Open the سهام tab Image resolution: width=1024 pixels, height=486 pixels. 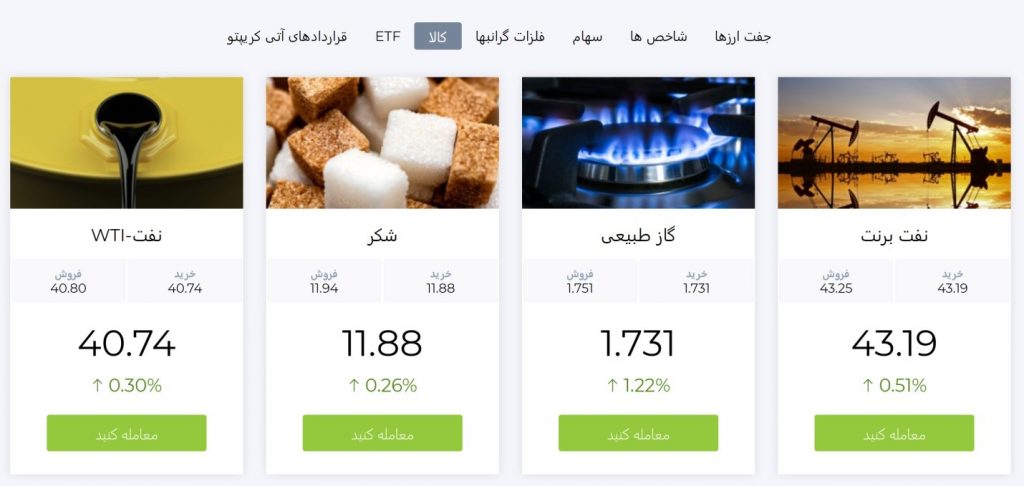pyautogui.click(x=587, y=37)
